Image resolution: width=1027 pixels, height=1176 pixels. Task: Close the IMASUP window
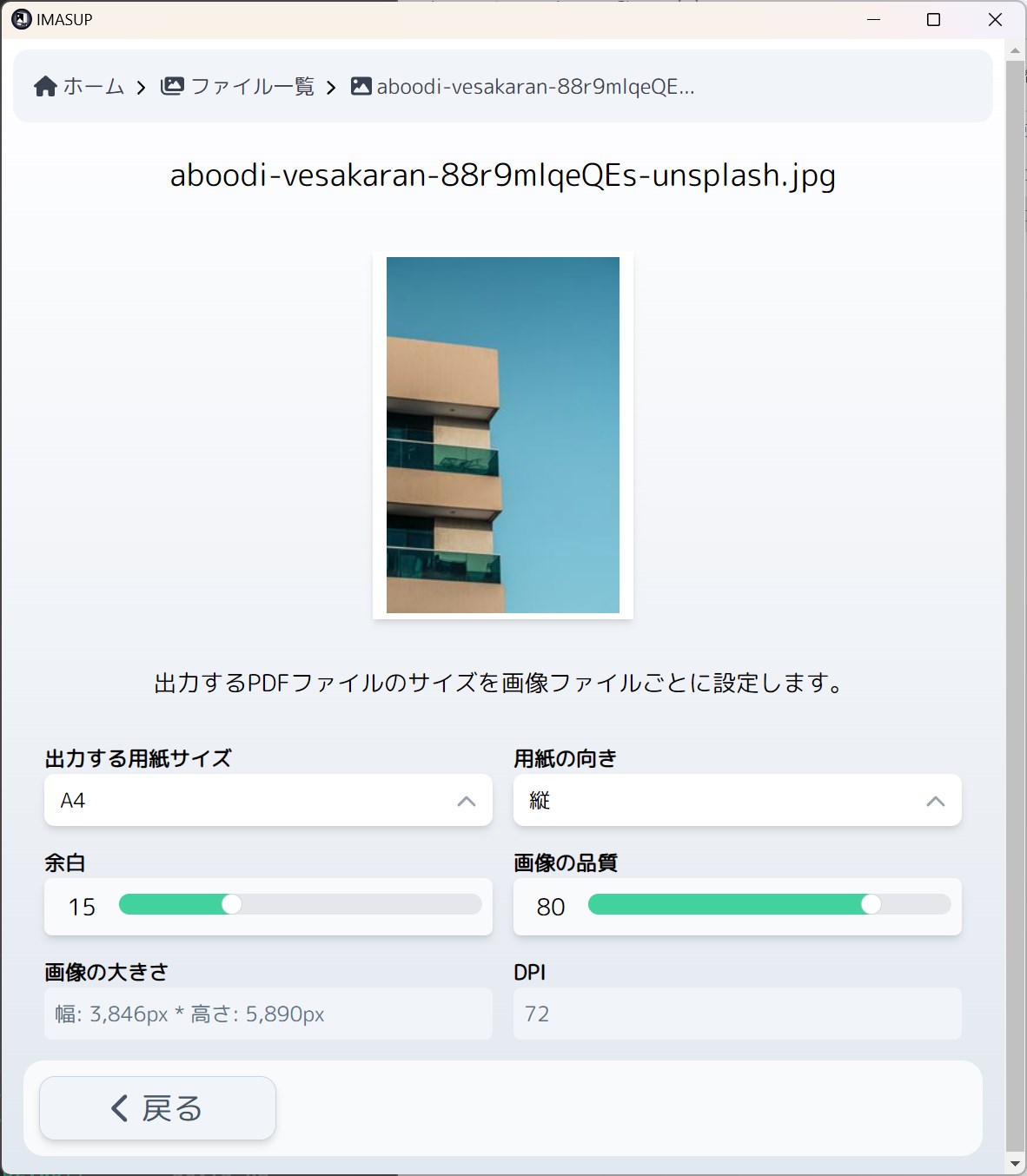[995, 19]
